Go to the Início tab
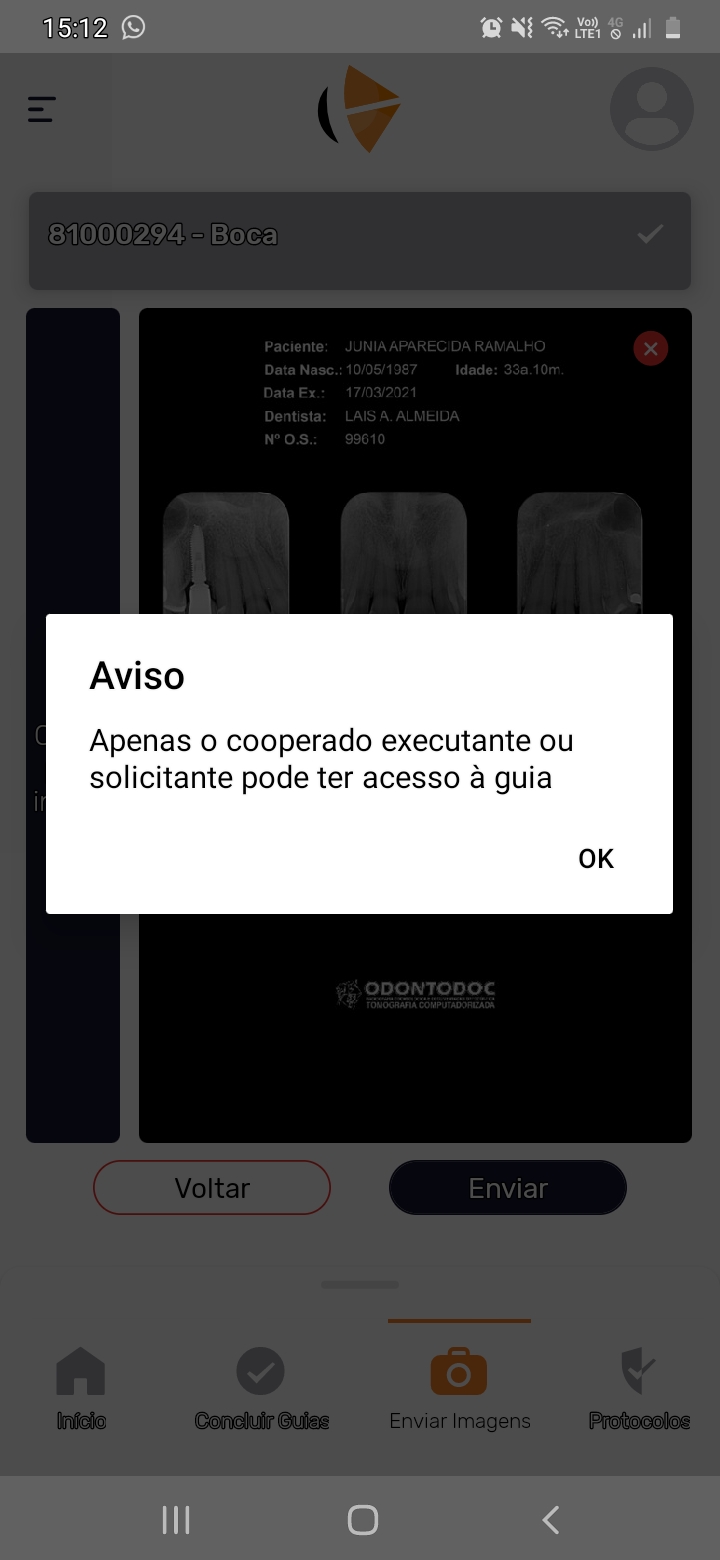 [81, 1388]
